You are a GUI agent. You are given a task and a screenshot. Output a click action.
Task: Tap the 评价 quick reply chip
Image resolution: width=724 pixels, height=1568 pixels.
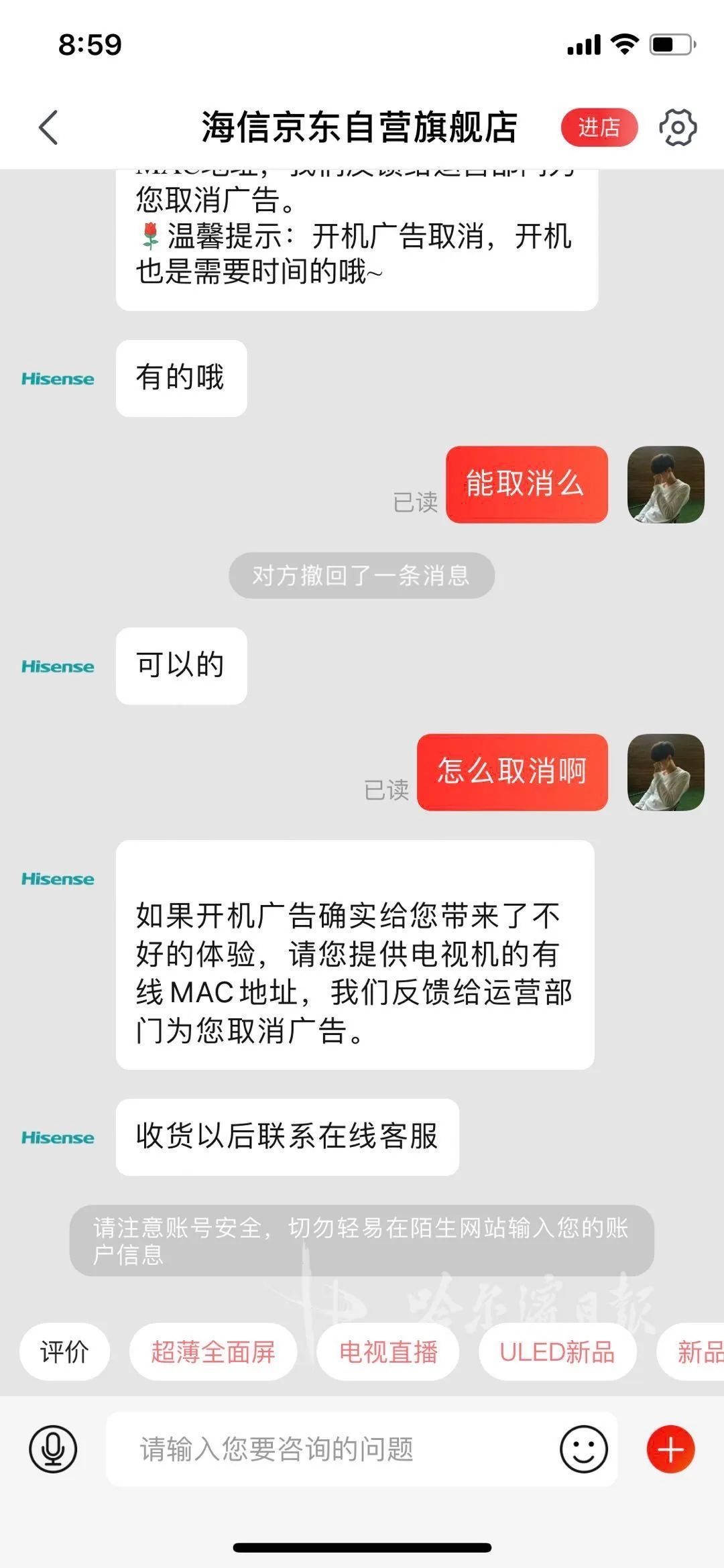(64, 1352)
